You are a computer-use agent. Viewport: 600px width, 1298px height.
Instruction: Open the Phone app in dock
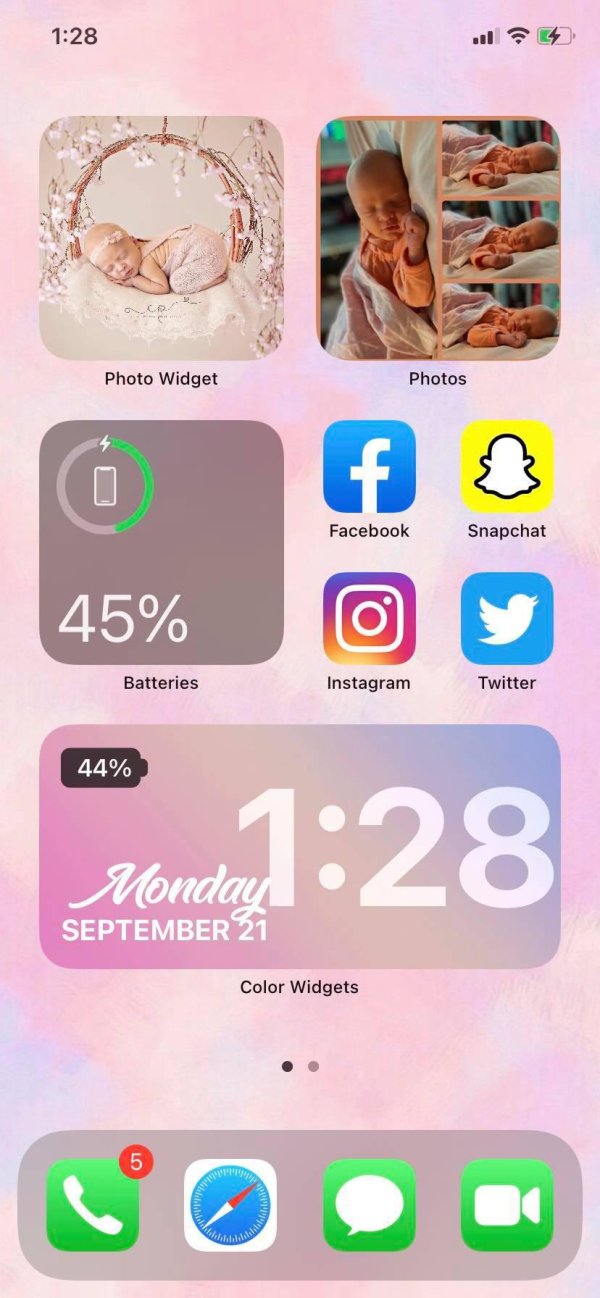tap(93, 1205)
